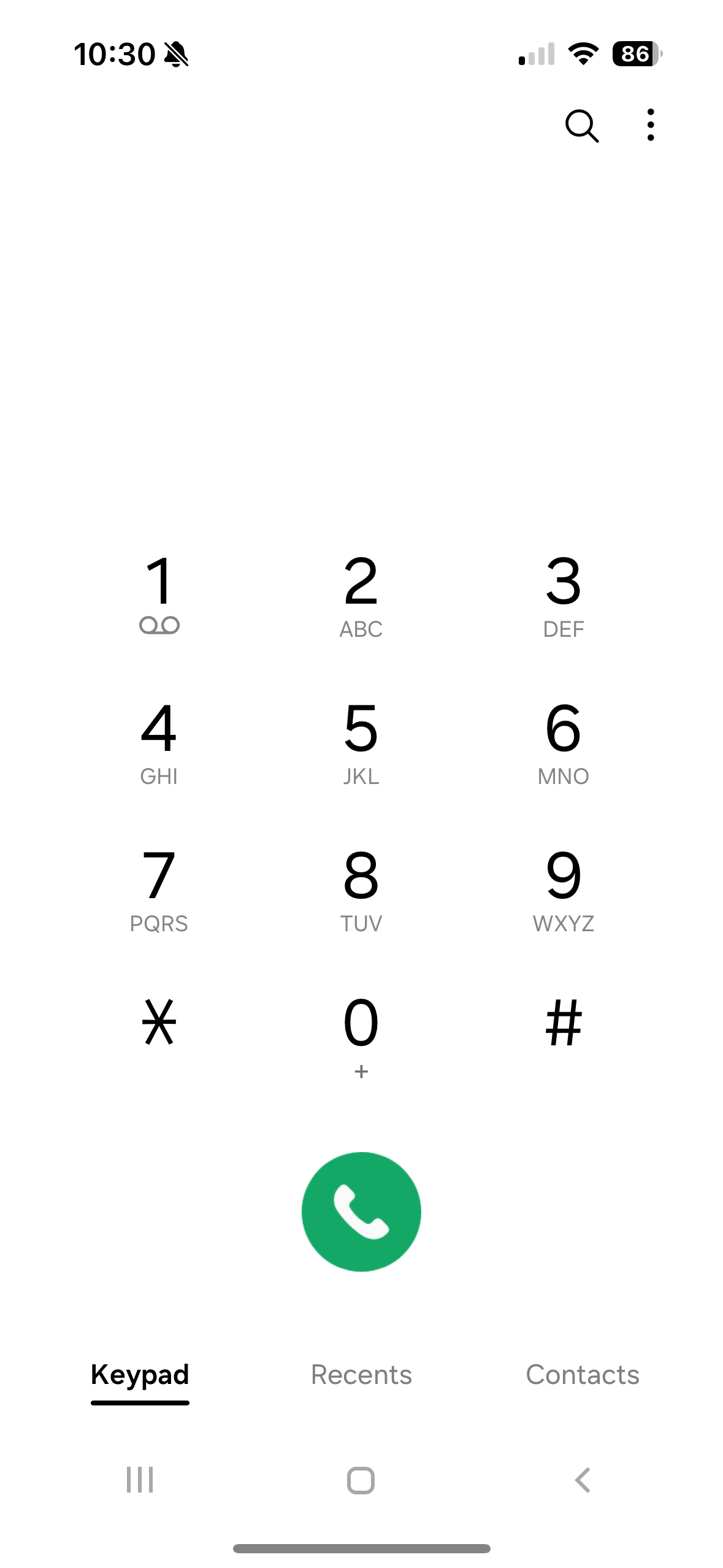This screenshot has height=1568, width=723.
Task: Open the three-dot more options menu
Action: pyautogui.click(x=650, y=125)
